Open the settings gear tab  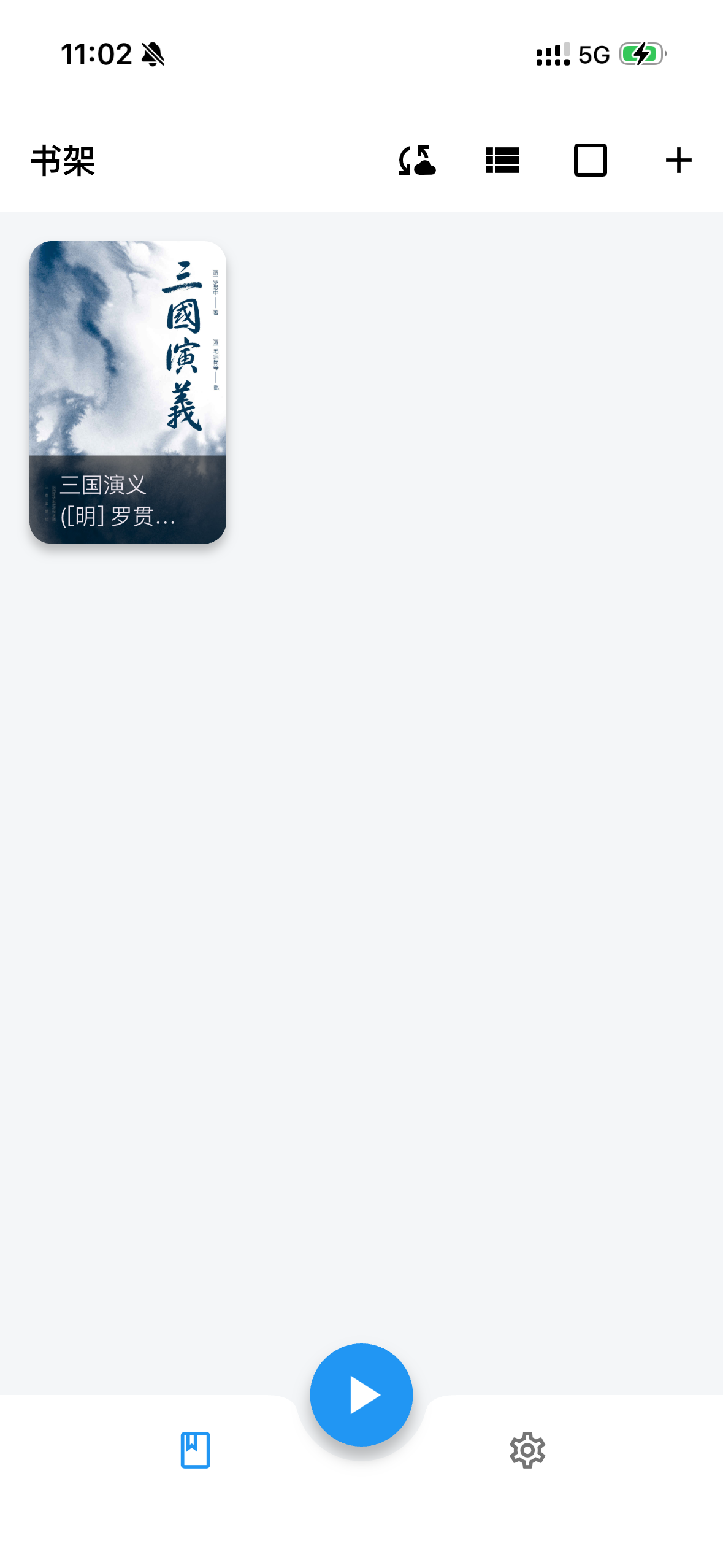527,1450
